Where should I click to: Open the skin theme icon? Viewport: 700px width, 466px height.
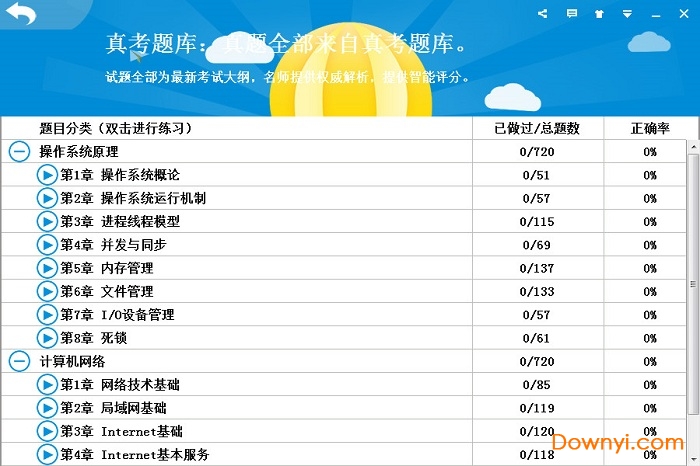pyautogui.click(x=599, y=14)
